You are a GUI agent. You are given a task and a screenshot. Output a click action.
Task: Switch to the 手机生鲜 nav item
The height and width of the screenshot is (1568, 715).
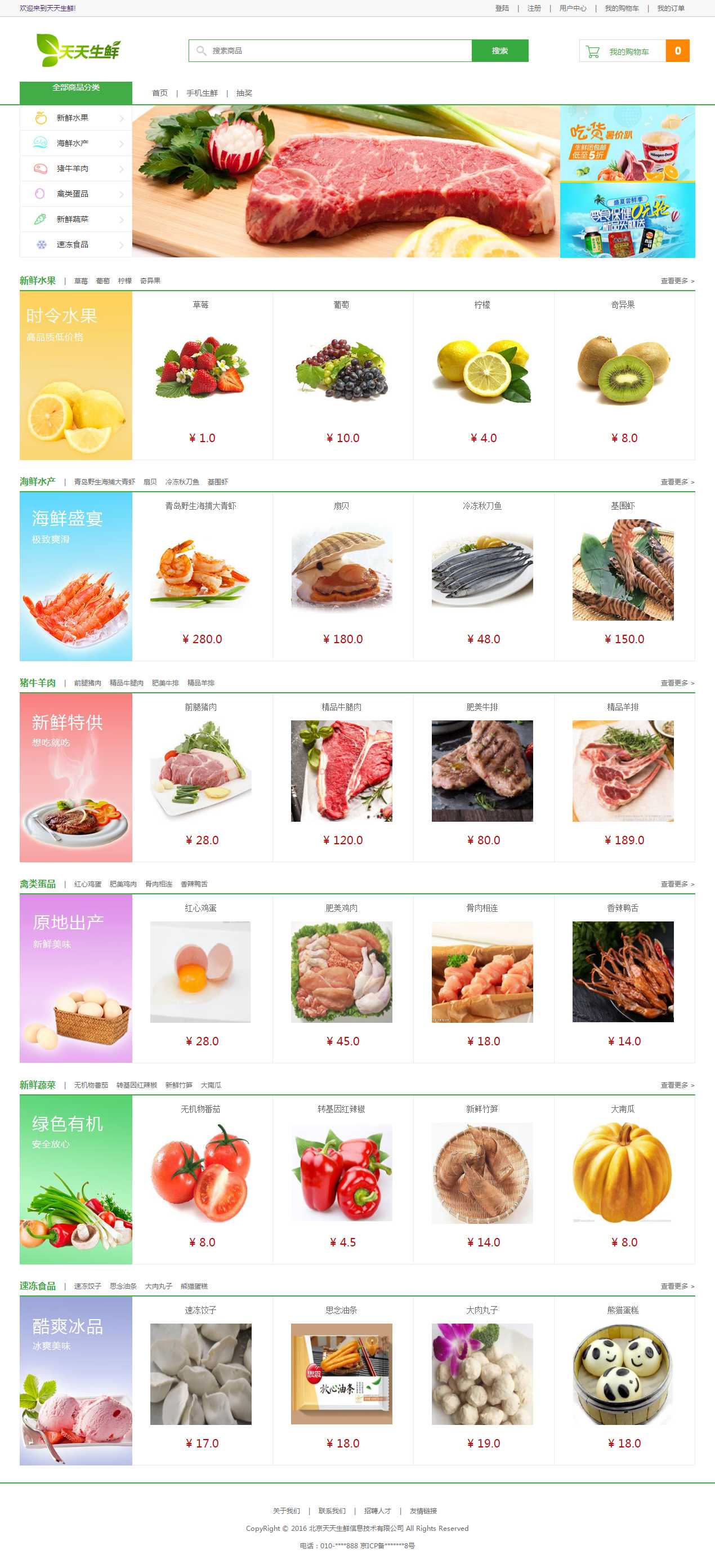pyautogui.click(x=202, y=93)
